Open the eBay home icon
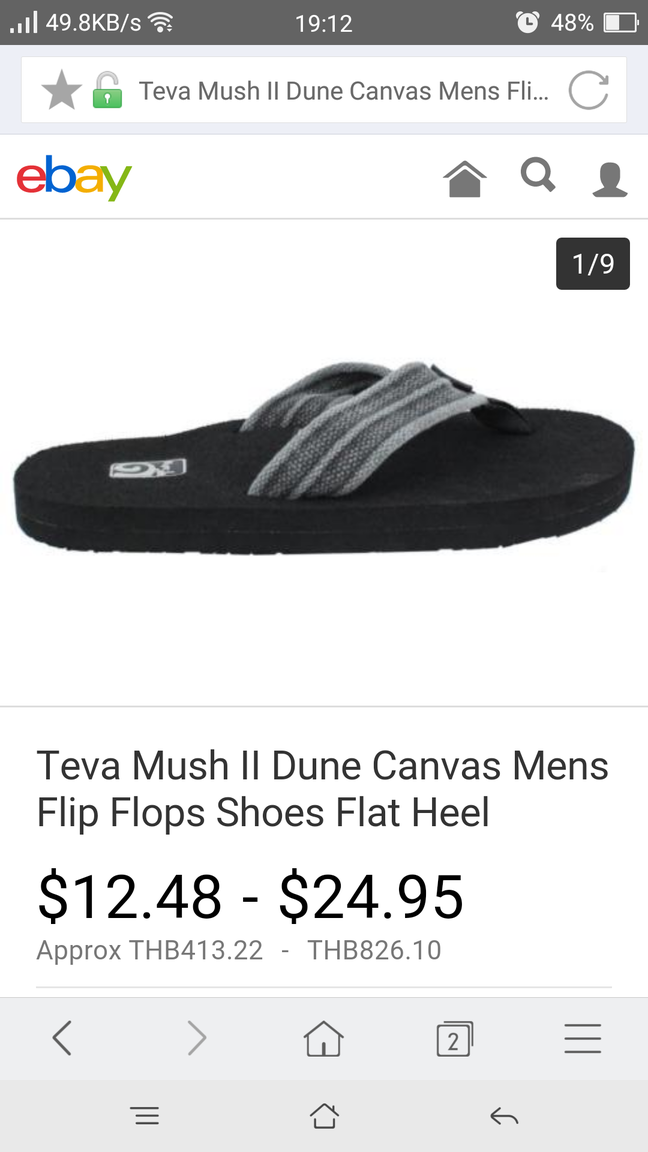Screen dimensions: 648x1152 point(465,180)
